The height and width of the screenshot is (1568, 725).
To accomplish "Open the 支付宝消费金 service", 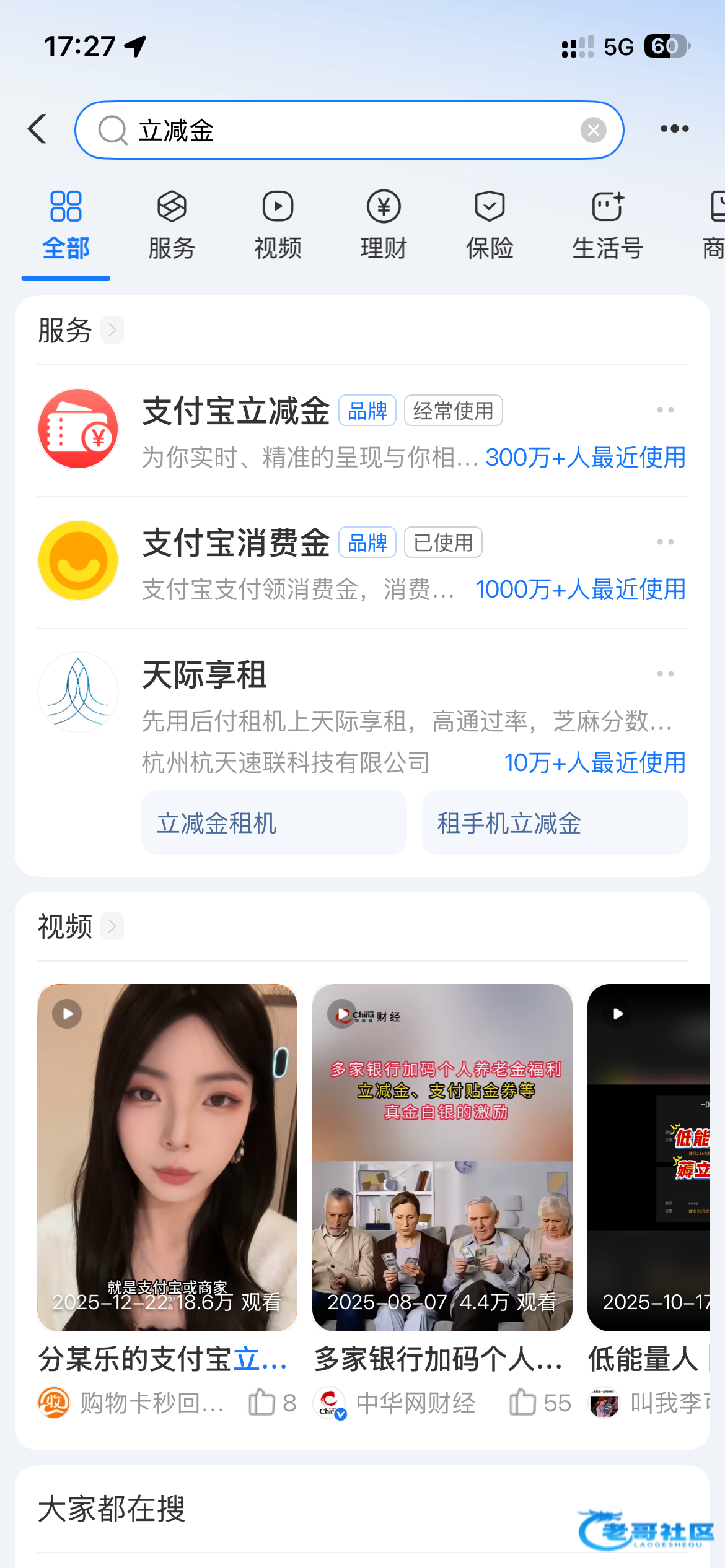I will 235,544.
